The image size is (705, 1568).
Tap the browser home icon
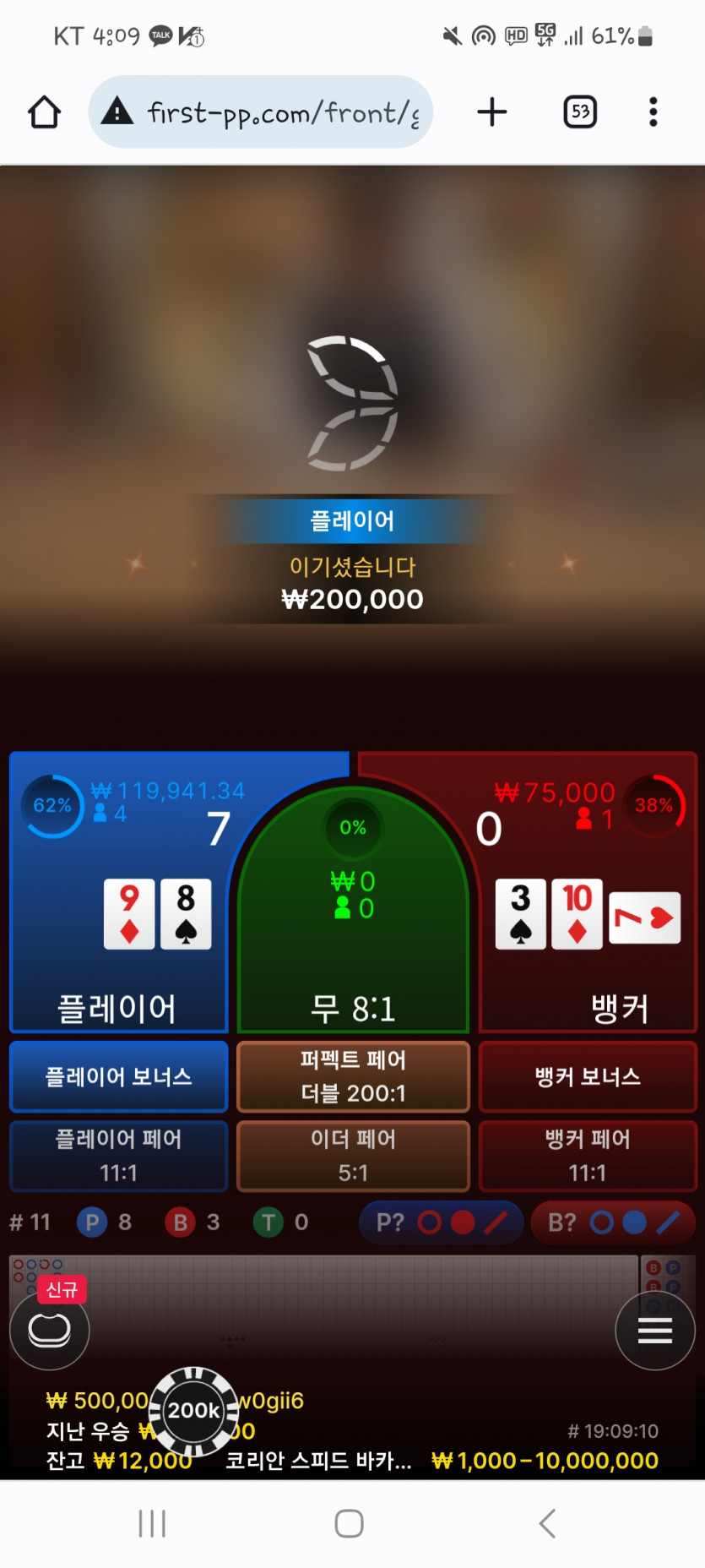[x=45, y=112]
